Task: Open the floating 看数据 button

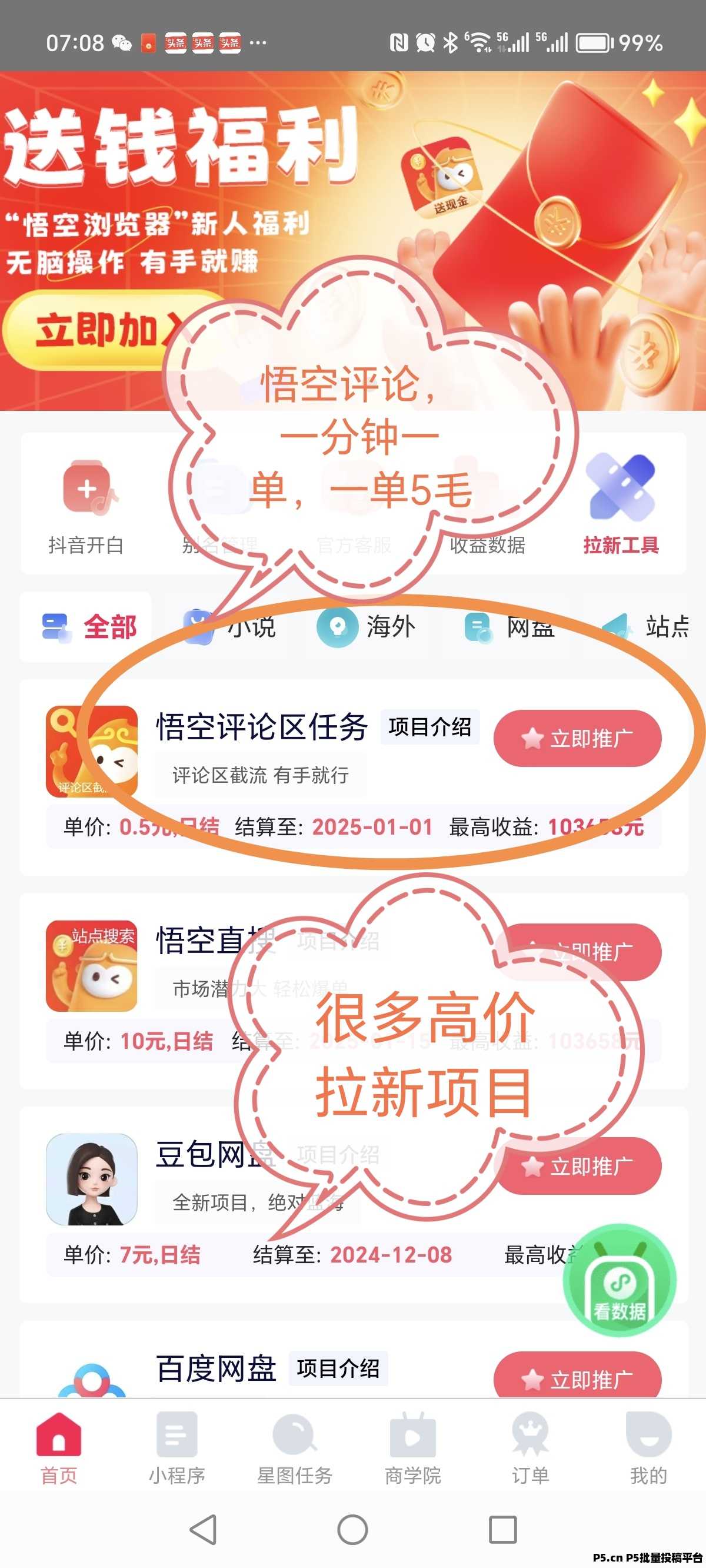Action: pyautogui.click(x=619, y=1281)
